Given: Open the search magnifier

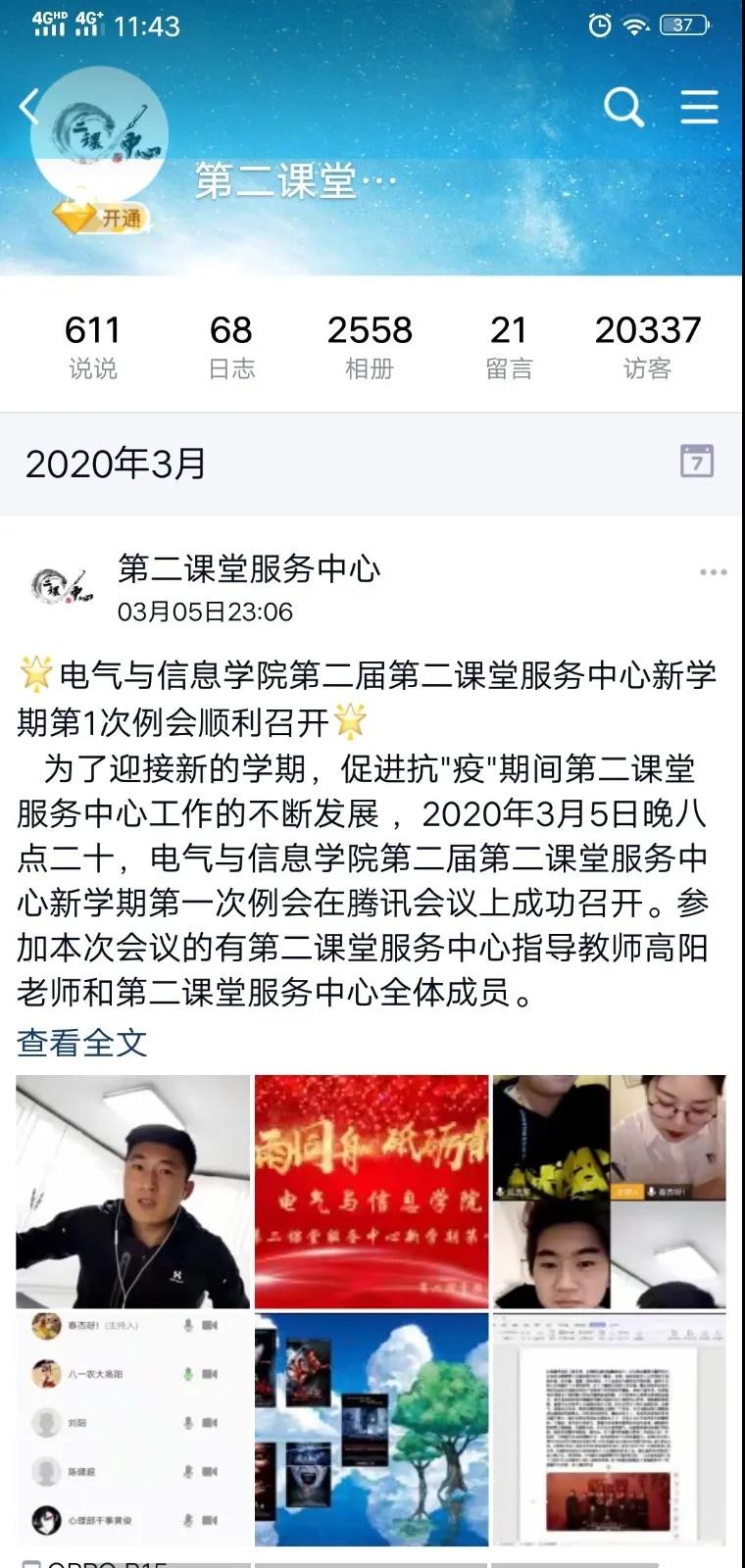Looking at the screenshot, I should [x=623, y=106].
